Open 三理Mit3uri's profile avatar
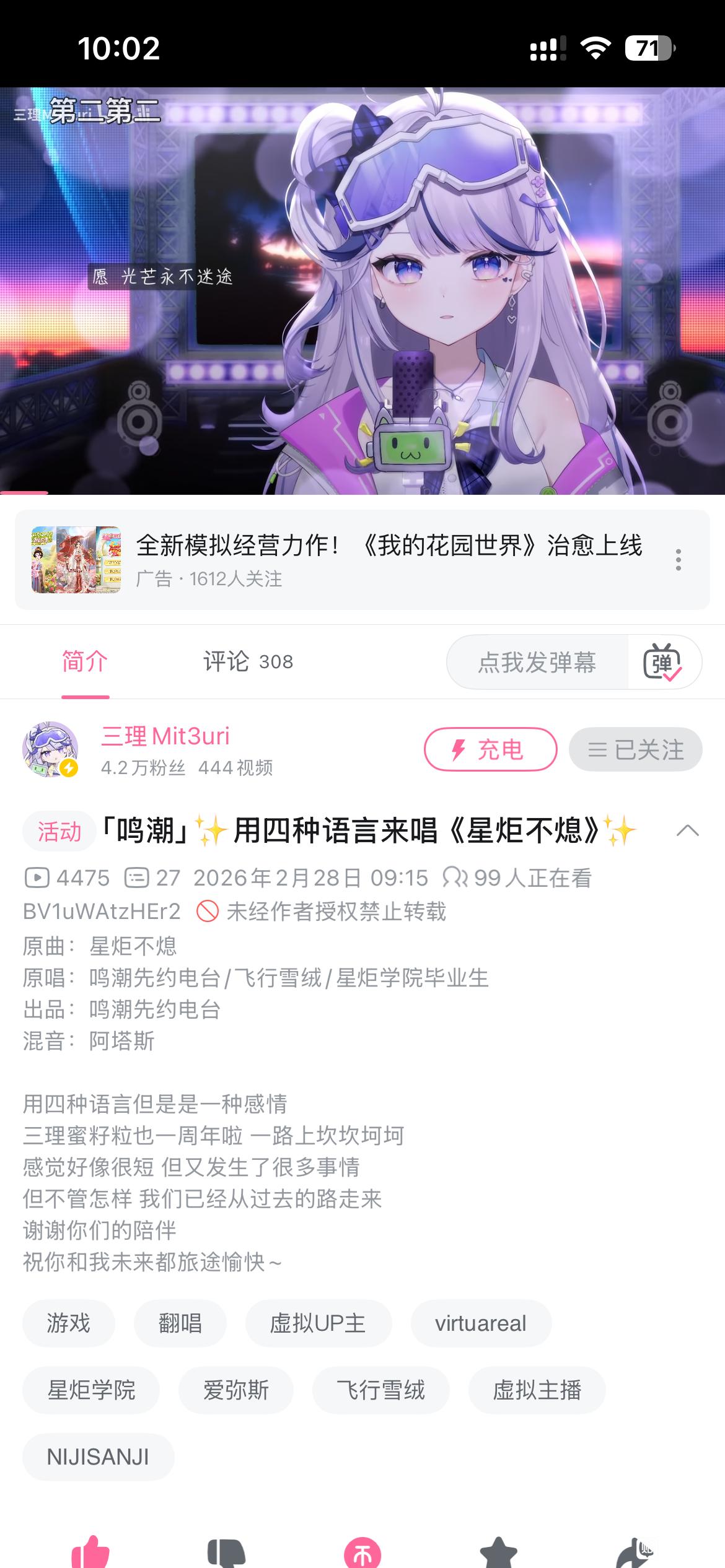This screenshot has width=725, height=1568. pyautogui.click(x=50, y=749)
